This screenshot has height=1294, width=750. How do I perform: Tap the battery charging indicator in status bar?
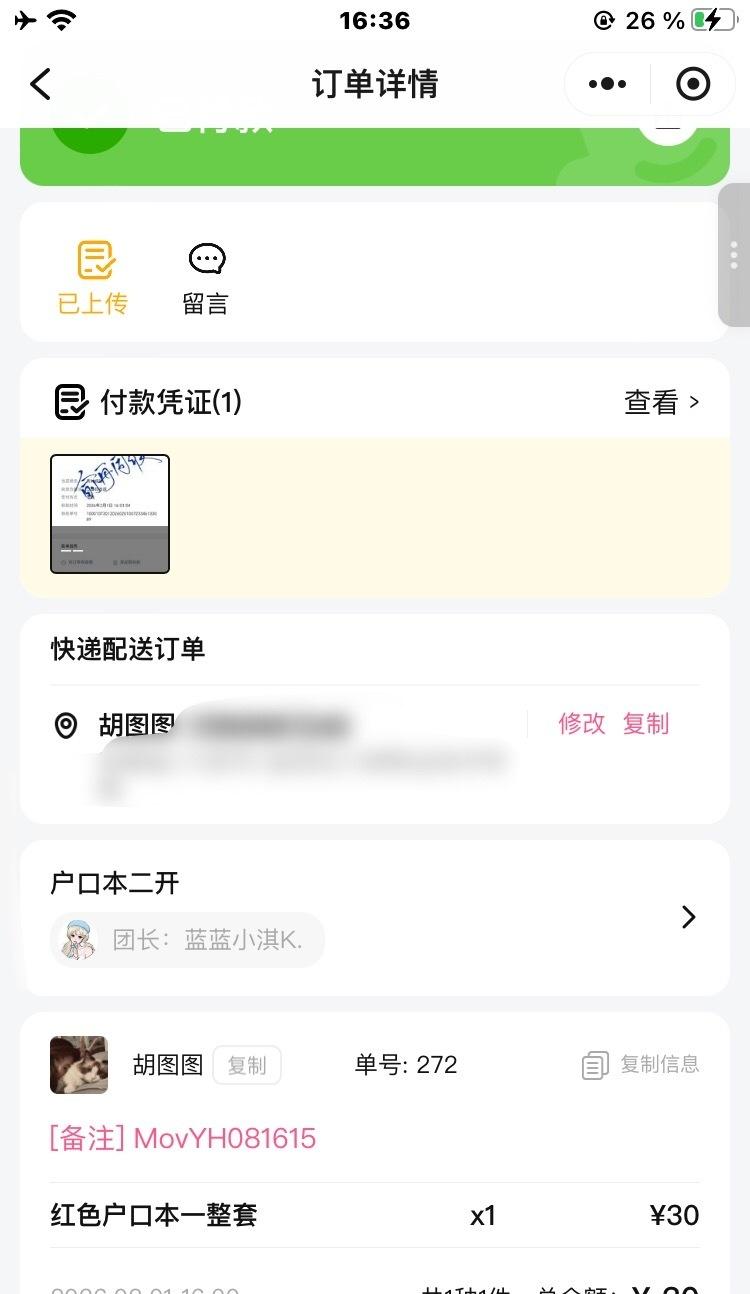click(x=713, y=18)
